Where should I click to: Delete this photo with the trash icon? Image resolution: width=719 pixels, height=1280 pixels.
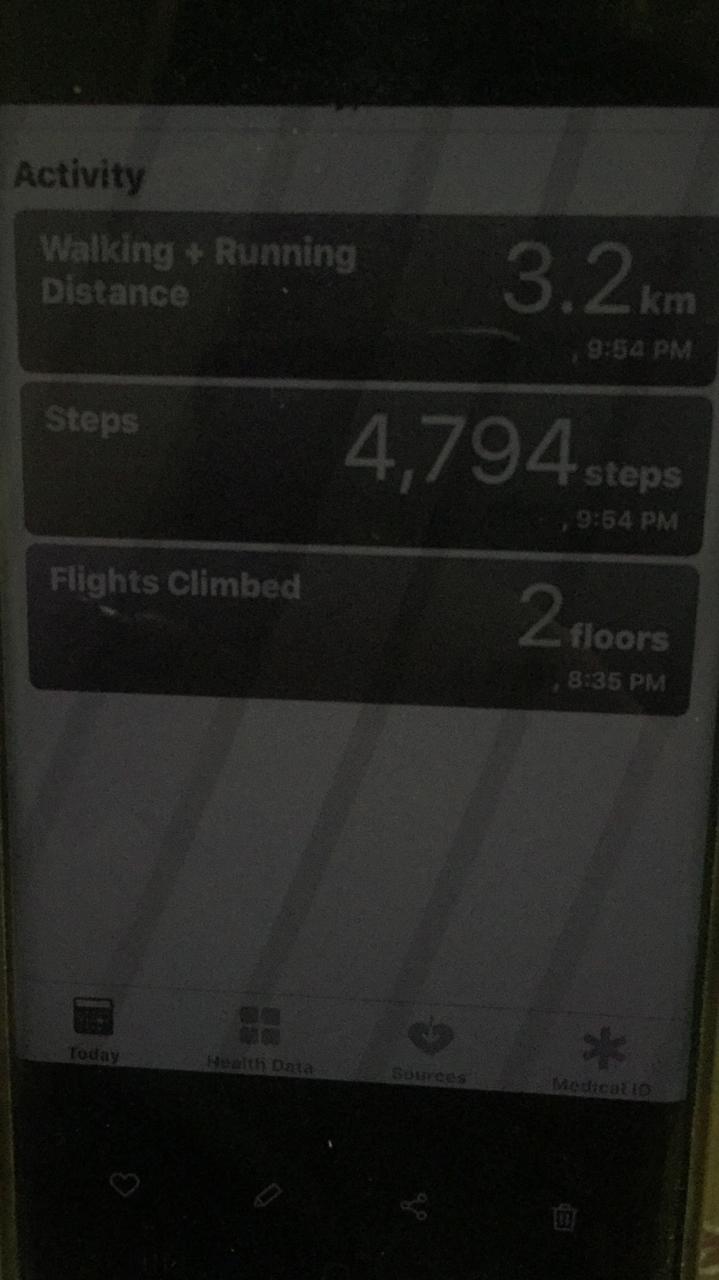point(564,1216)
